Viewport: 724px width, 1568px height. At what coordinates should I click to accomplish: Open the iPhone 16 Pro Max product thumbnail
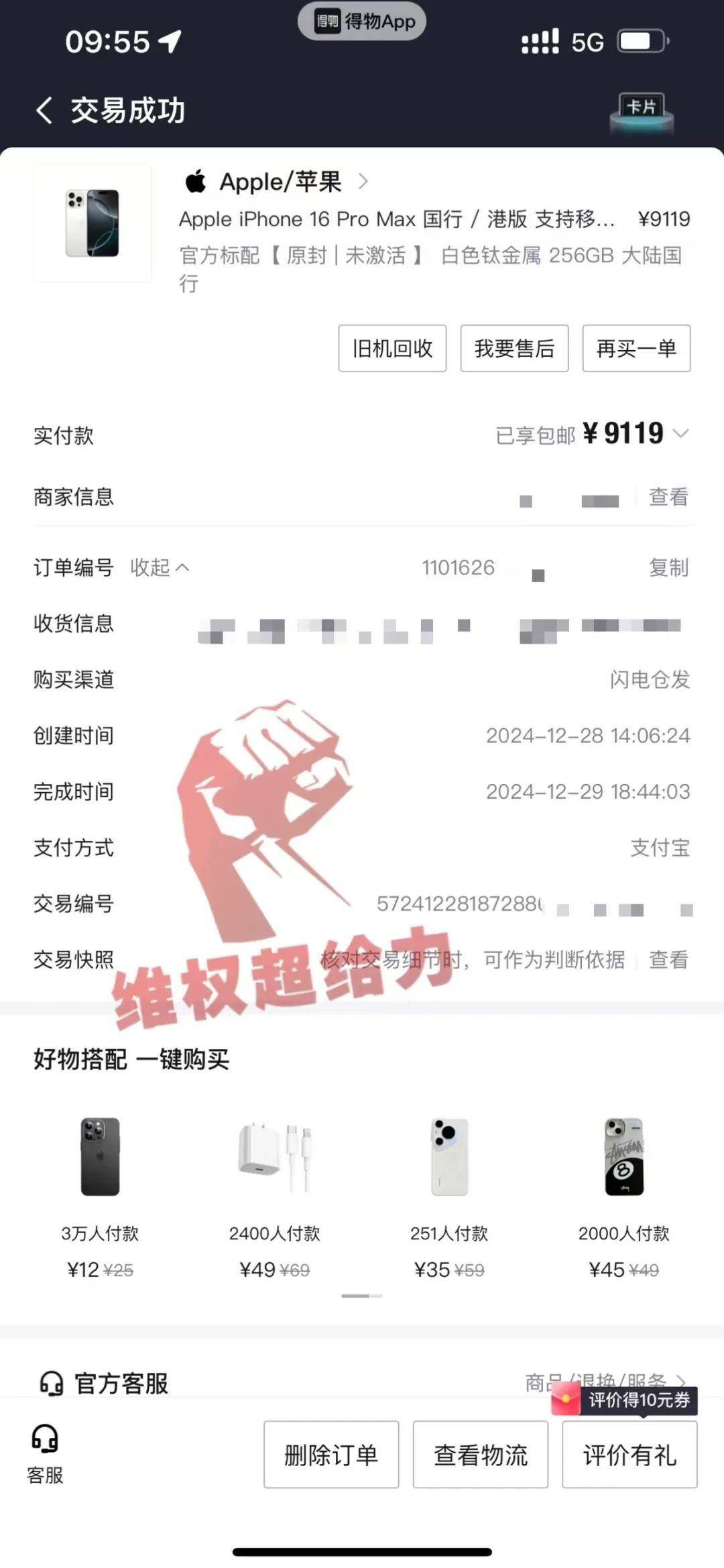click(x=93, y=223)
